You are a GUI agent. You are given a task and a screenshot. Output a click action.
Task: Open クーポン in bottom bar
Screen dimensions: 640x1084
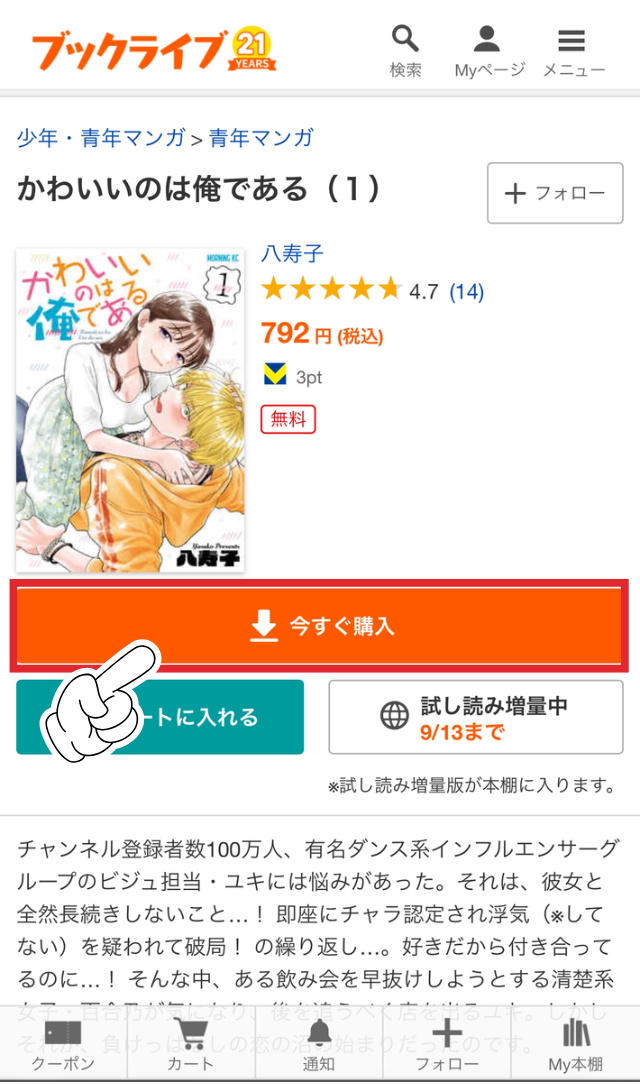(63, 1044)
